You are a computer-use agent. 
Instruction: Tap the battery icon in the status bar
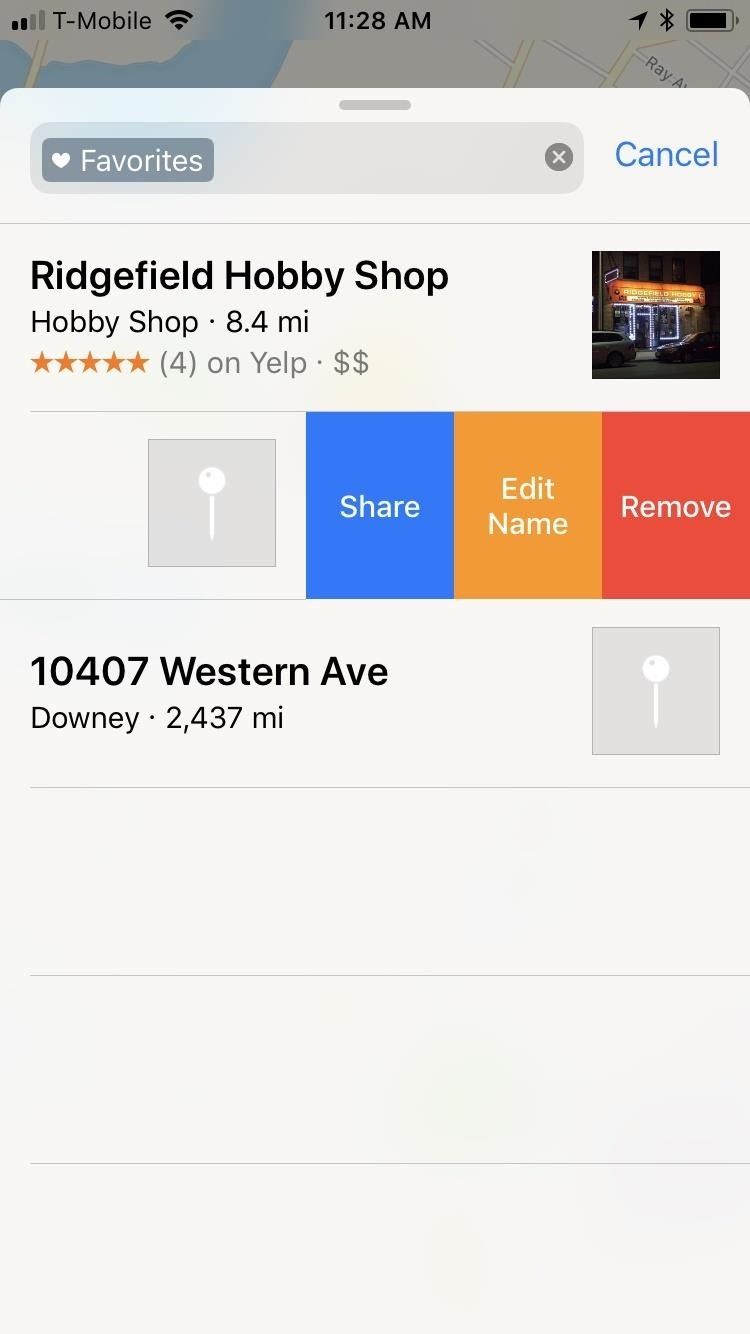point(712,19)
